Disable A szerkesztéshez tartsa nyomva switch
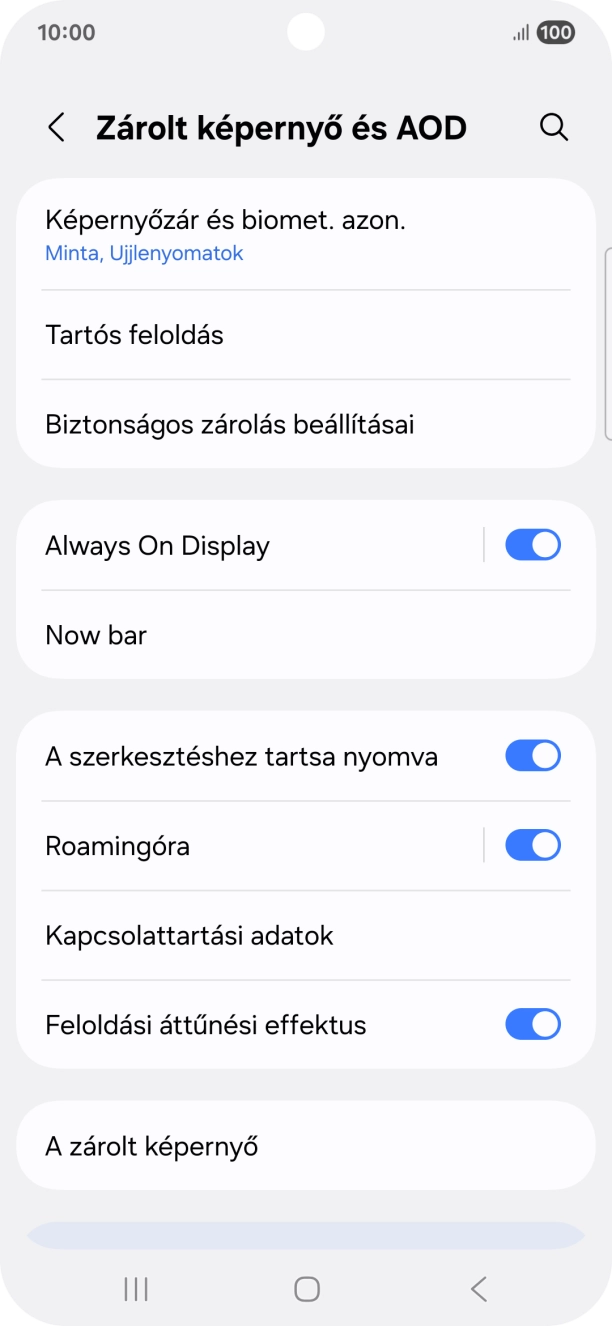Screen dimensions: 612x1326 coord(533,756)
